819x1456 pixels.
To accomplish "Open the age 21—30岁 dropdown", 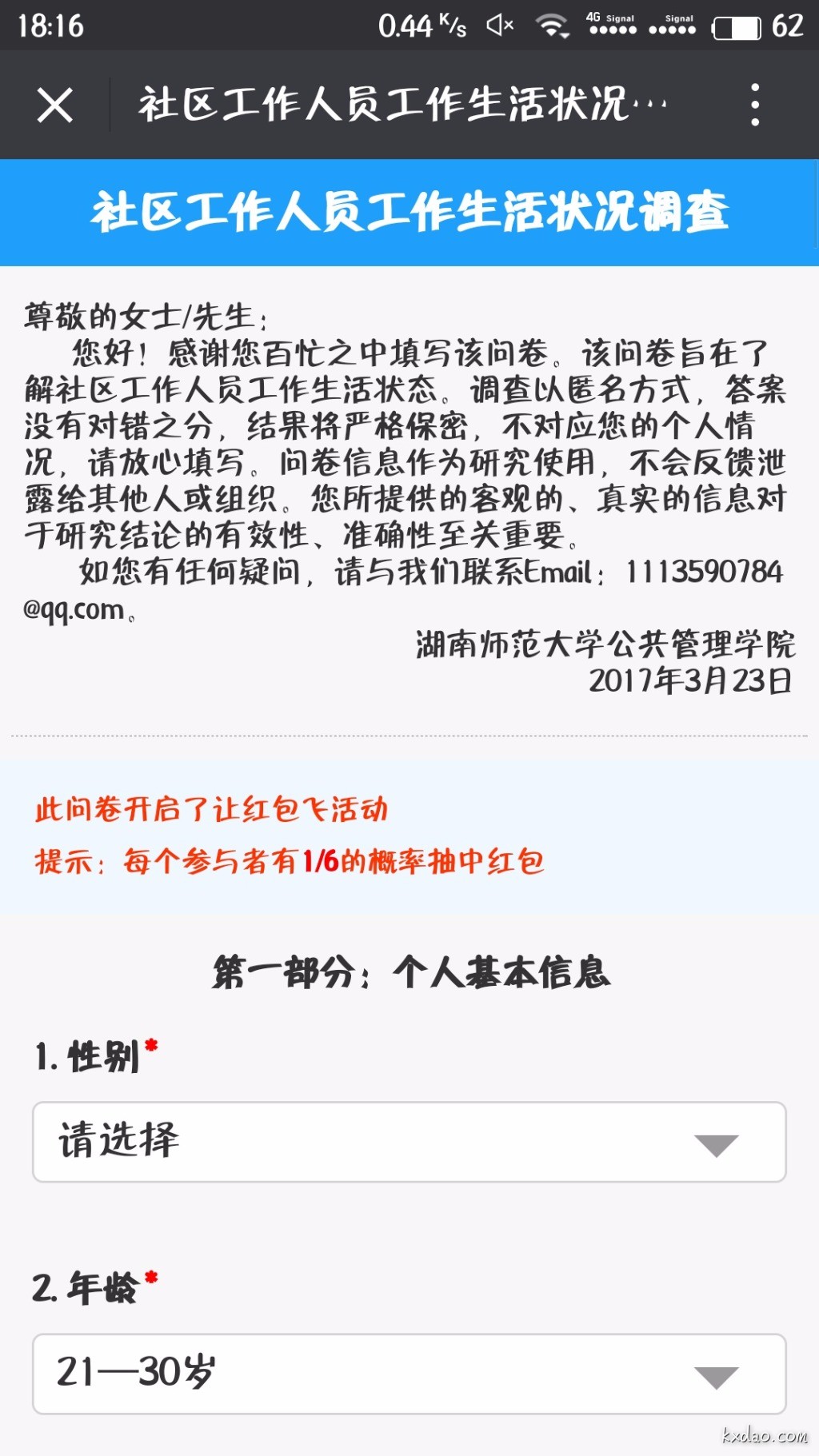I will pos(409,1374).
